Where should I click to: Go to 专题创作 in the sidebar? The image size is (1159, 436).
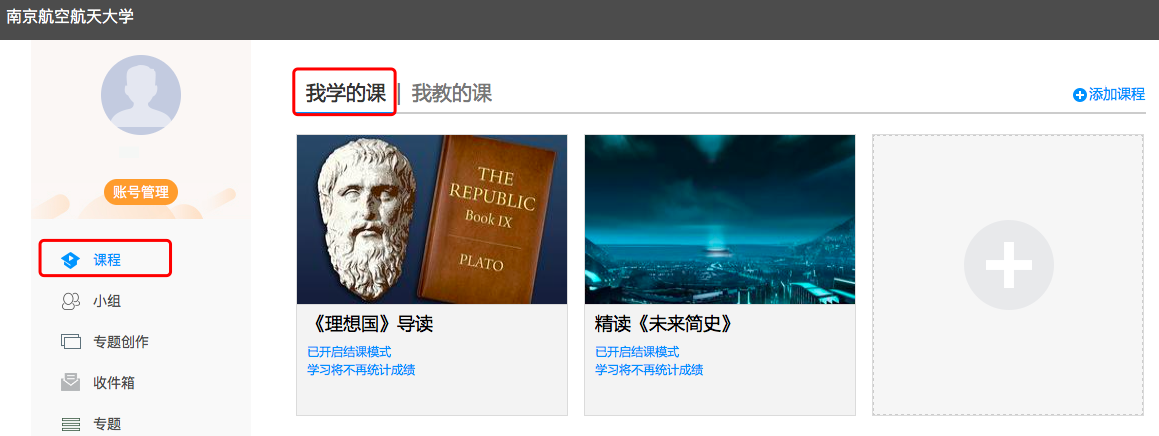click(120, 342)
